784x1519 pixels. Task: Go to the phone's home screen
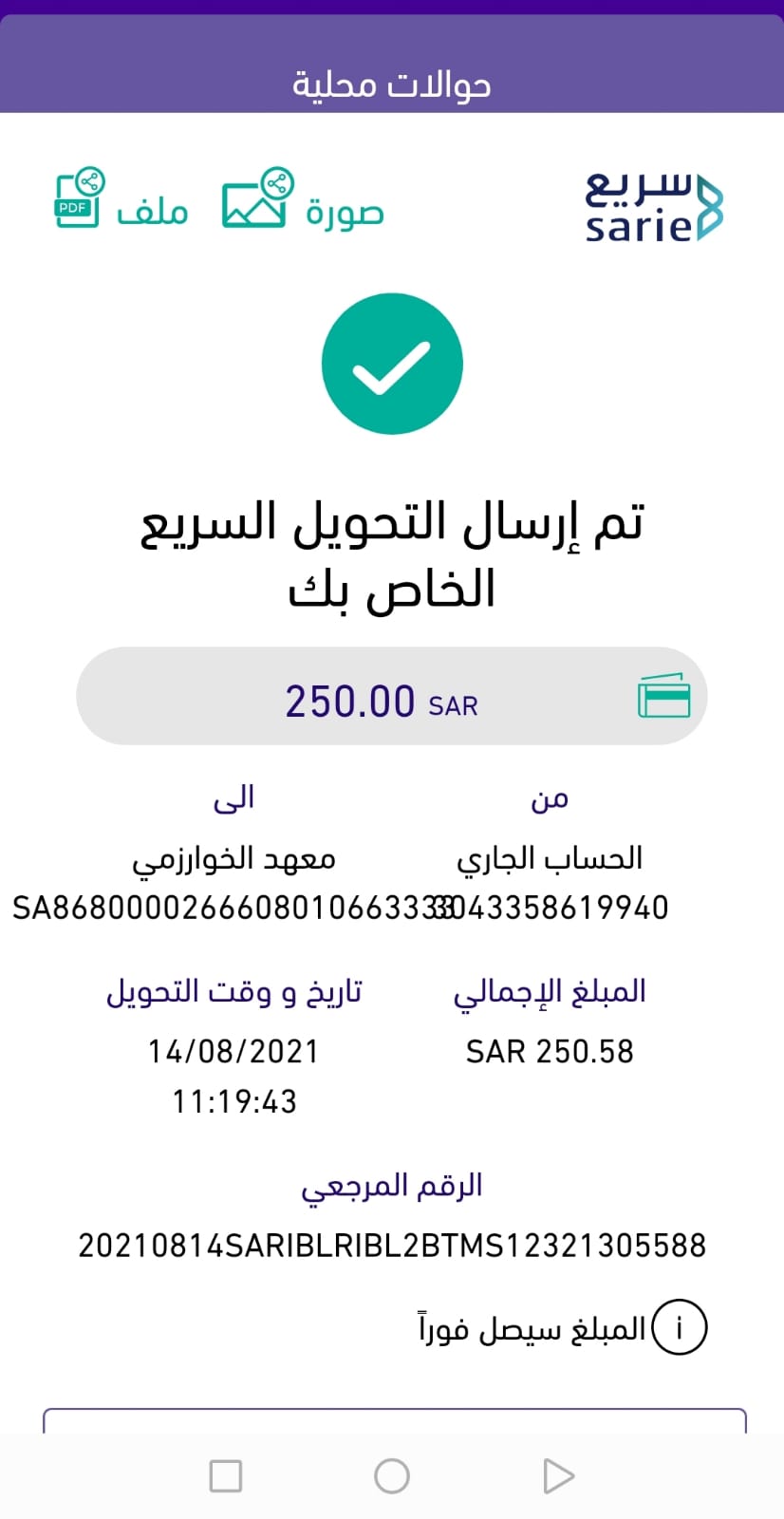[392, 1476]
